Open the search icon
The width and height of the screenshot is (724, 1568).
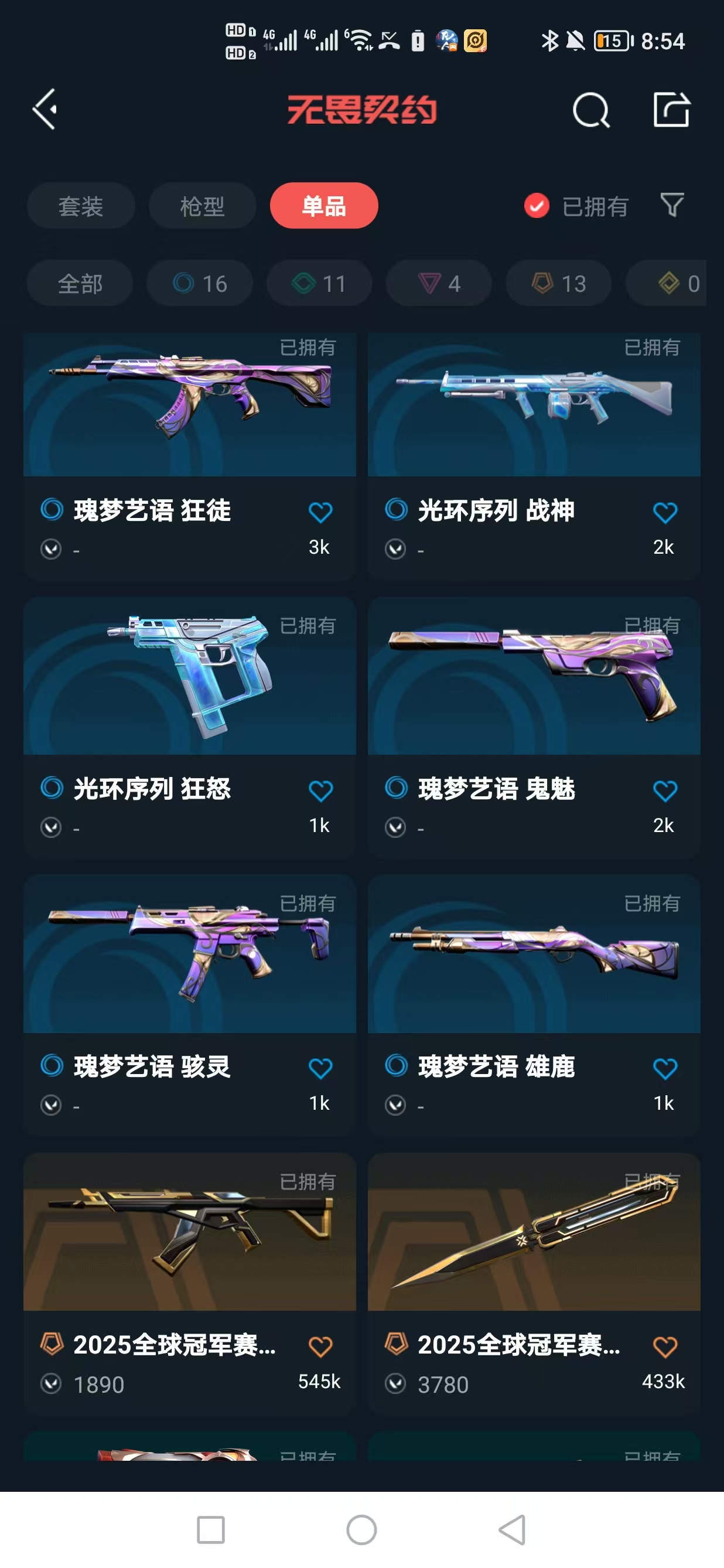click(x=590, y=110)
